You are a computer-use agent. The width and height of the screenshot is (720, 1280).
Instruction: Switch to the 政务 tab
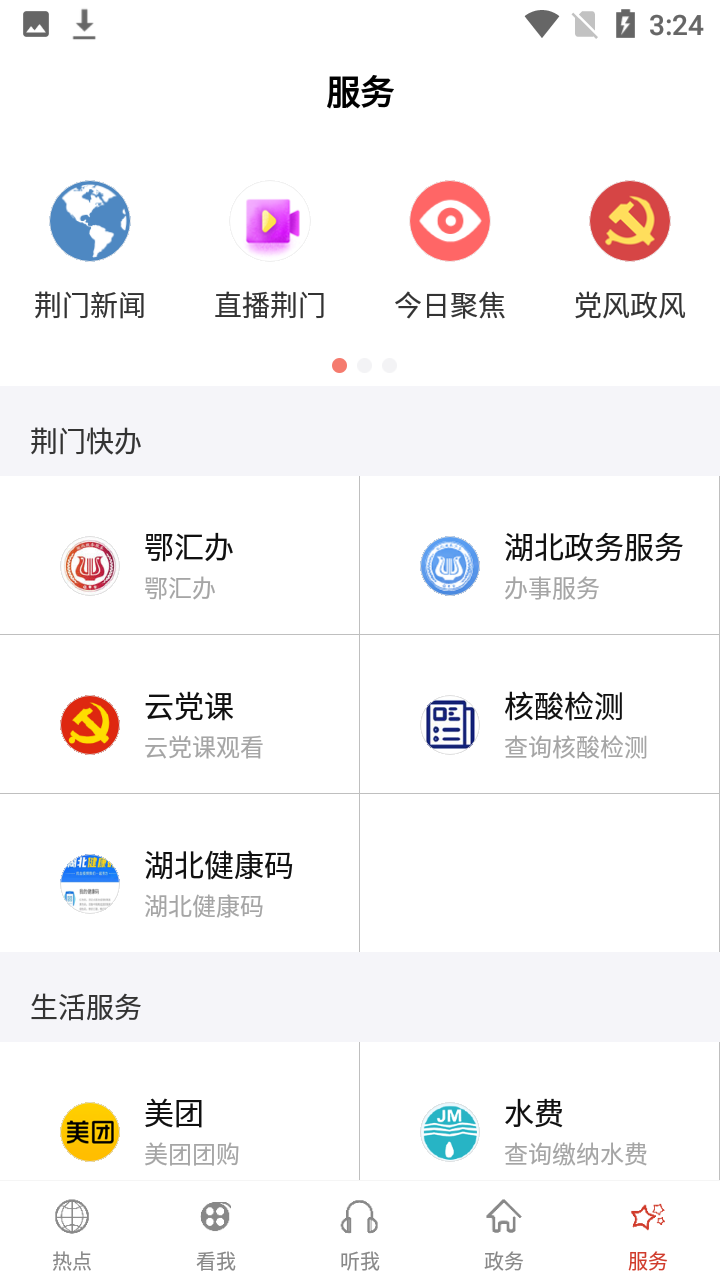tap(503, 1232)
